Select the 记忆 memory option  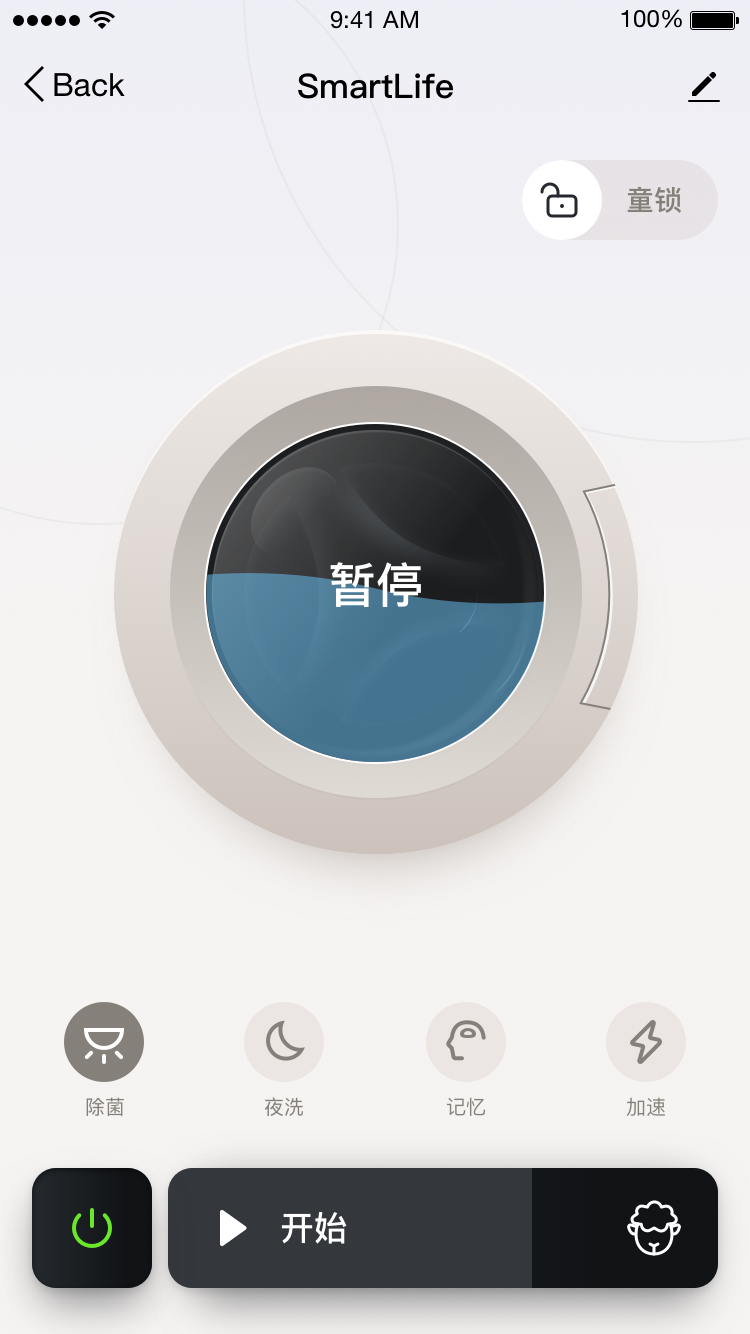[465, 1043]
